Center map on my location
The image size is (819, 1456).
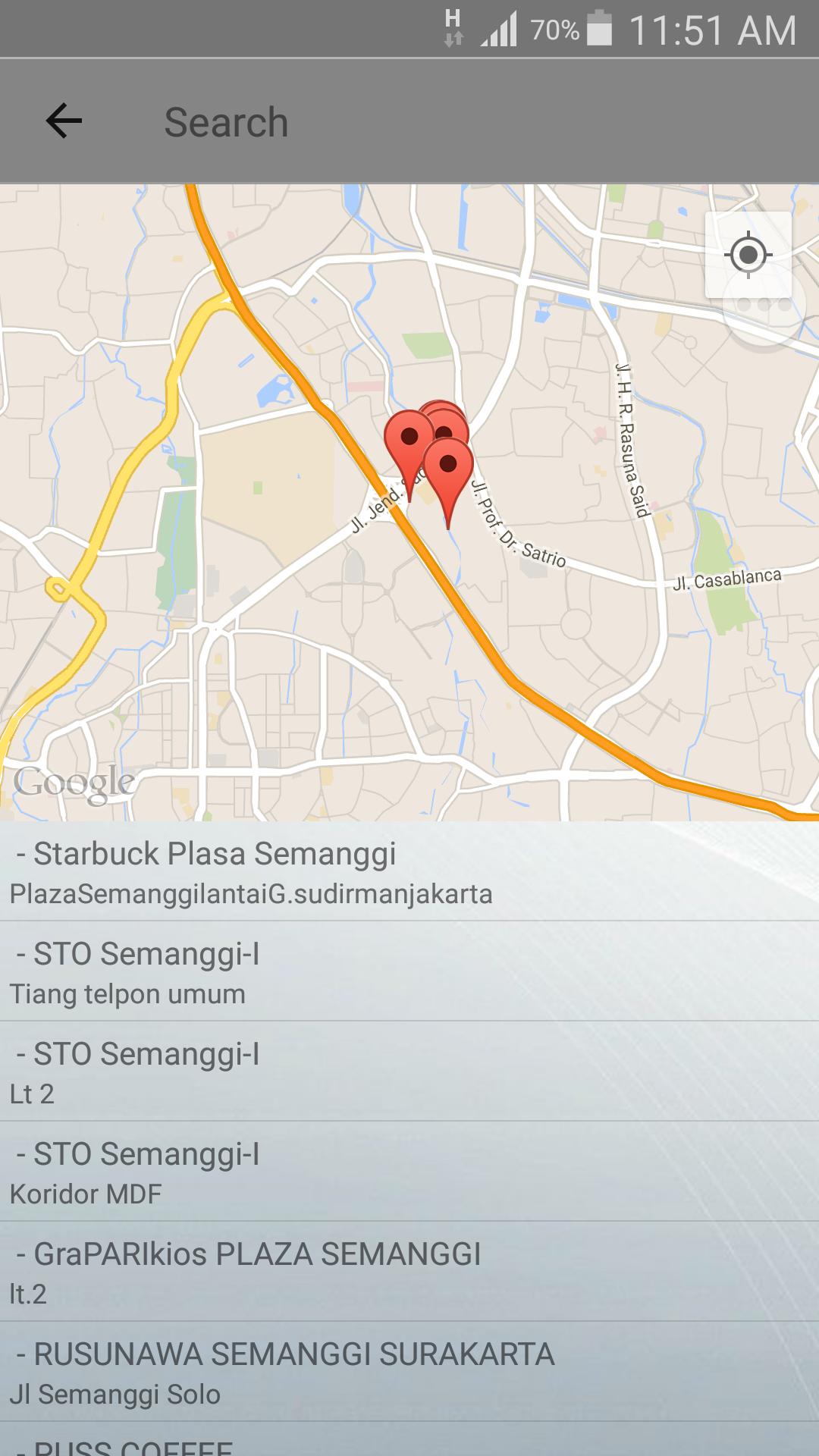tap(748, 254)
